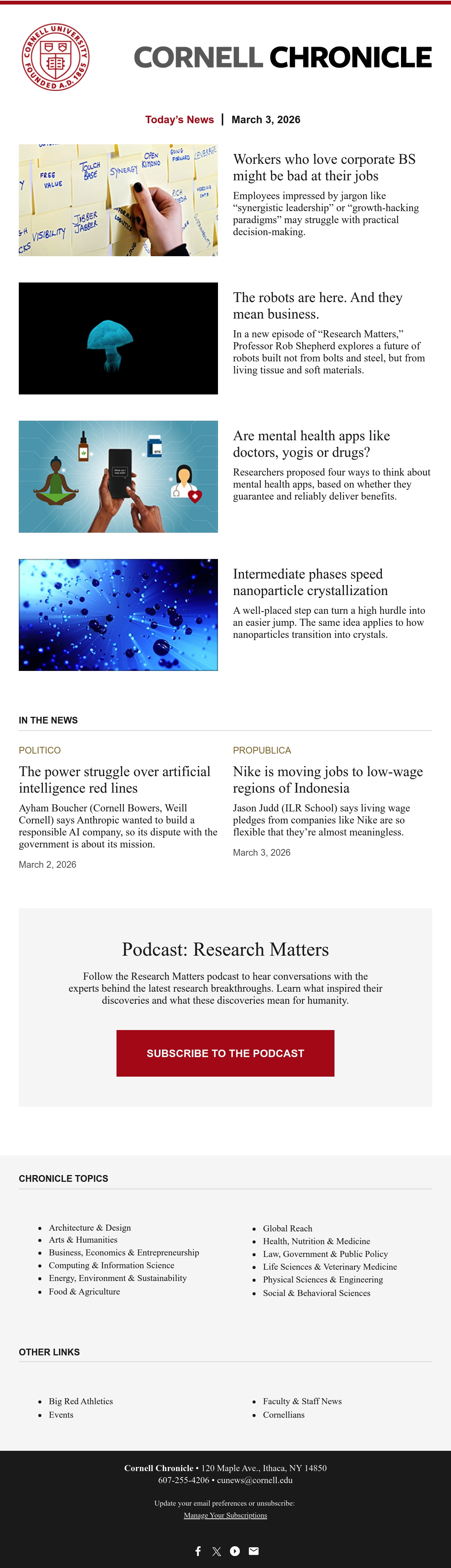Open the Facebook icon in footer
451x1568 pixels.
click(198, 1551)
